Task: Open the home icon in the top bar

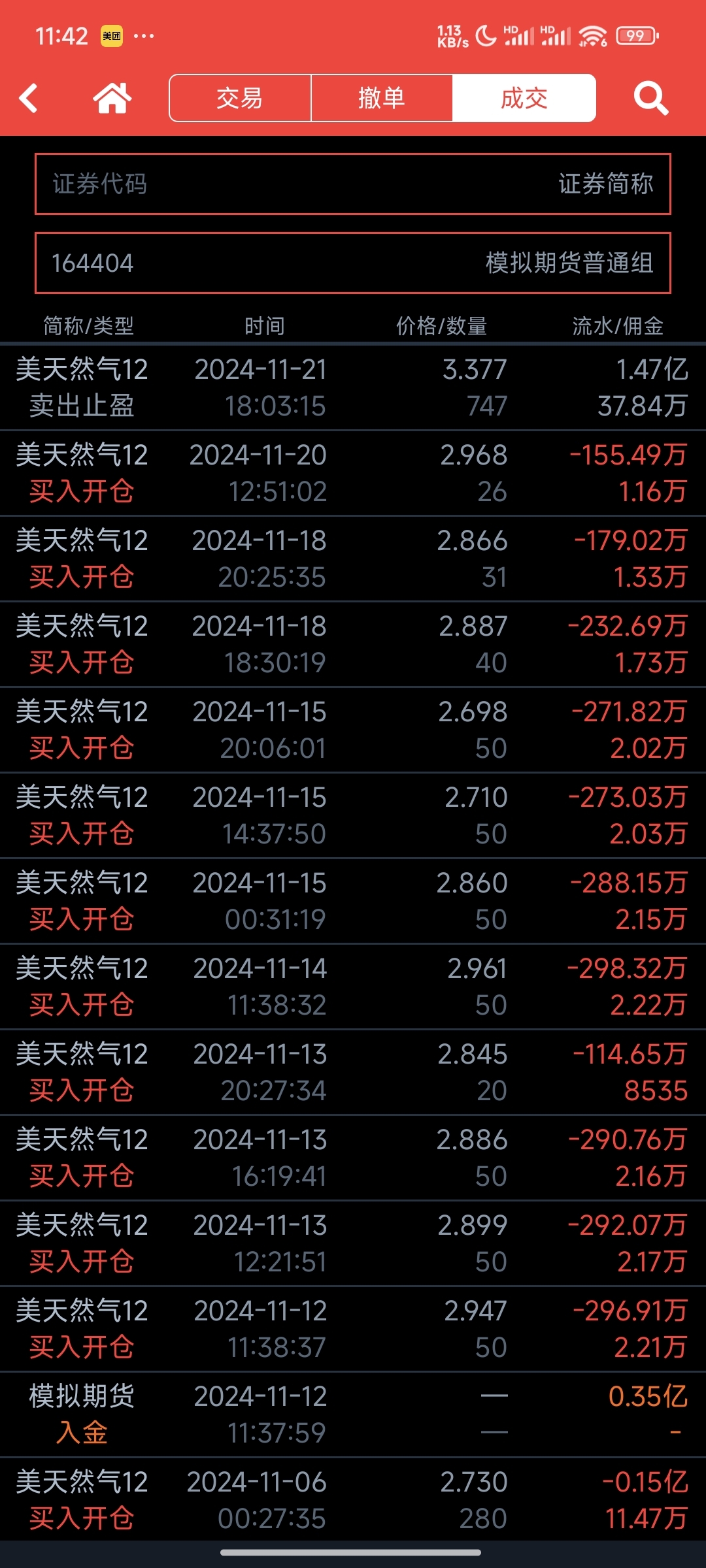Action: click(112, 99)
